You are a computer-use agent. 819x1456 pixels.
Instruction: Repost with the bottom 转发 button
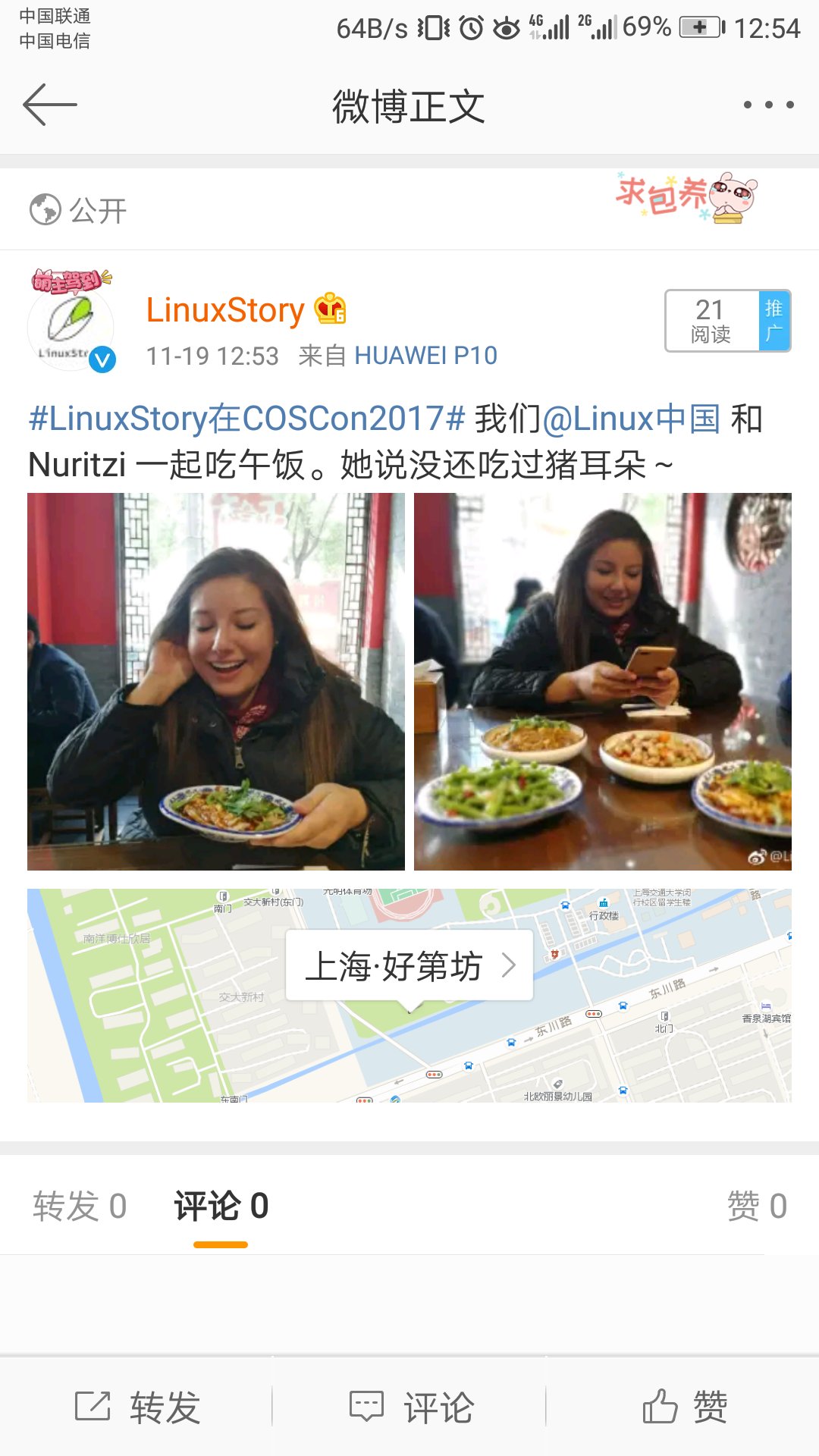(x=137, y=1407)
